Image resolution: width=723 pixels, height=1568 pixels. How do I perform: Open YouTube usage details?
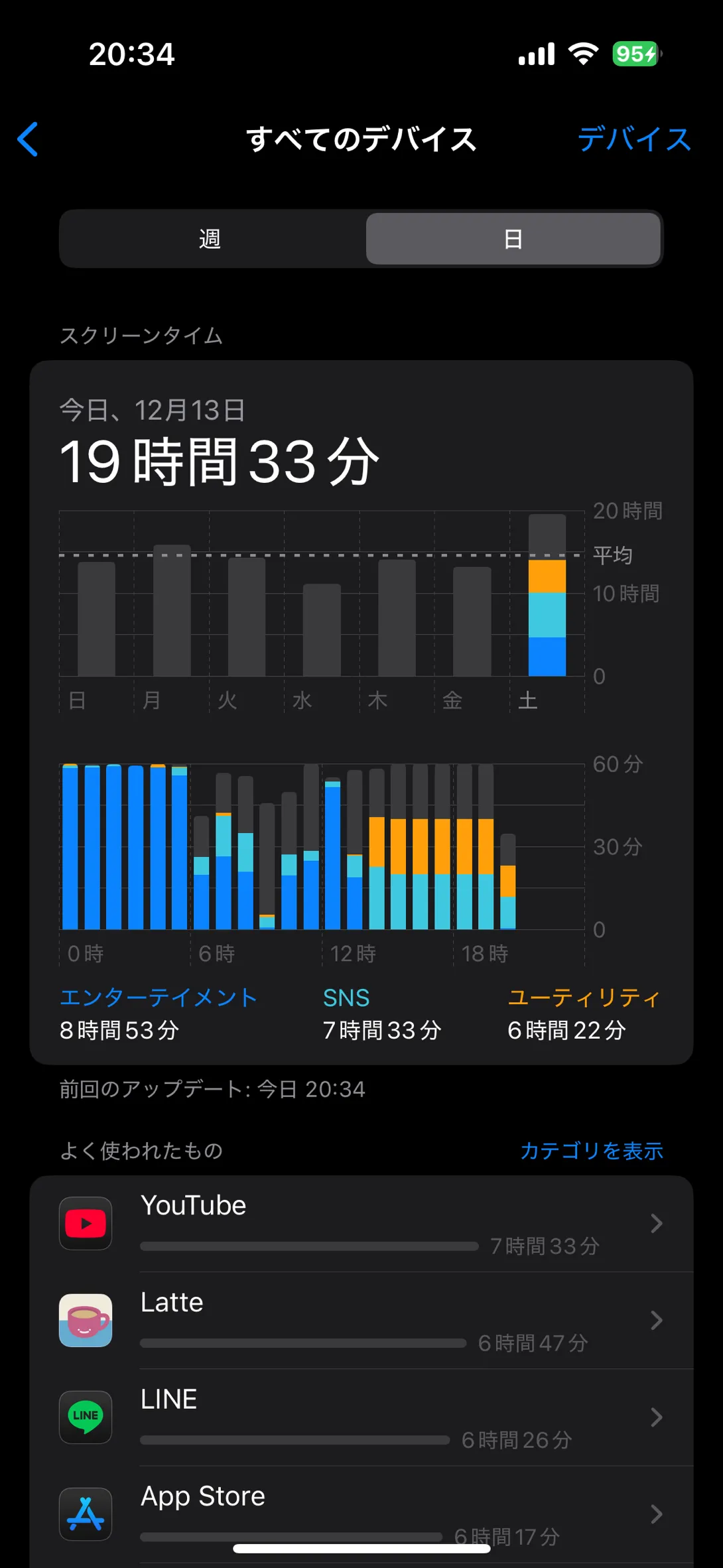[361, 1223]
